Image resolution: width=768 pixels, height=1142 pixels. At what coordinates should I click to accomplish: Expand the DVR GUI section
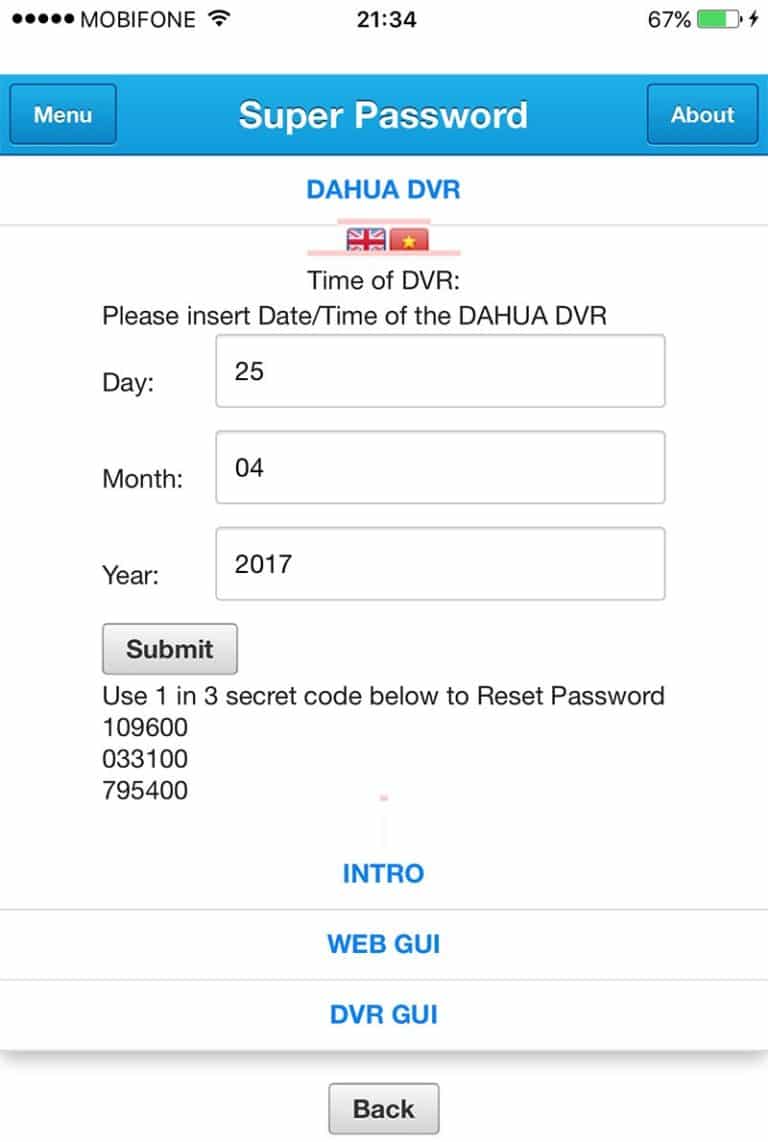tap(384, 1015)
